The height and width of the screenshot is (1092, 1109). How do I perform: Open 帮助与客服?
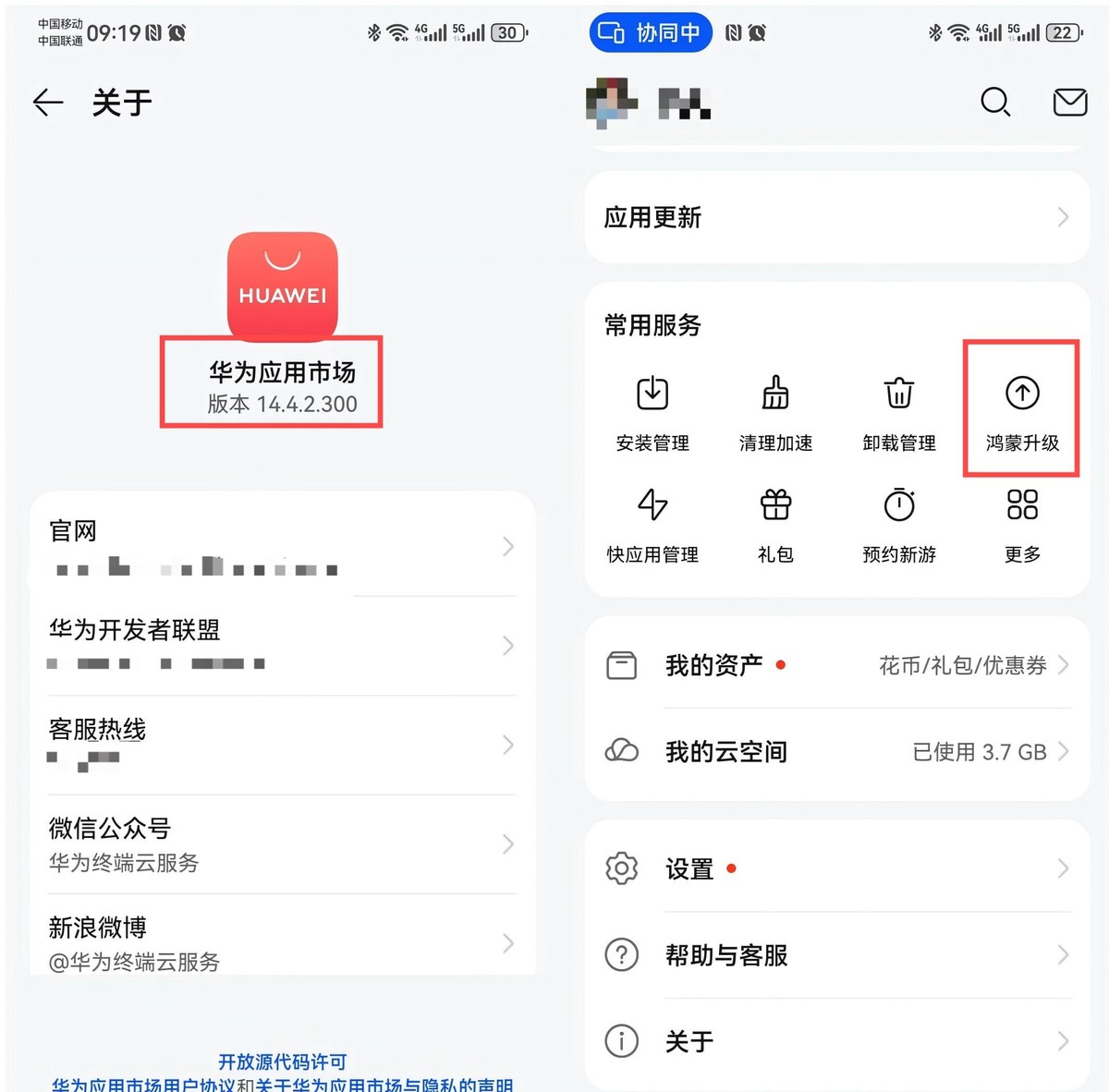coord(836,954)
